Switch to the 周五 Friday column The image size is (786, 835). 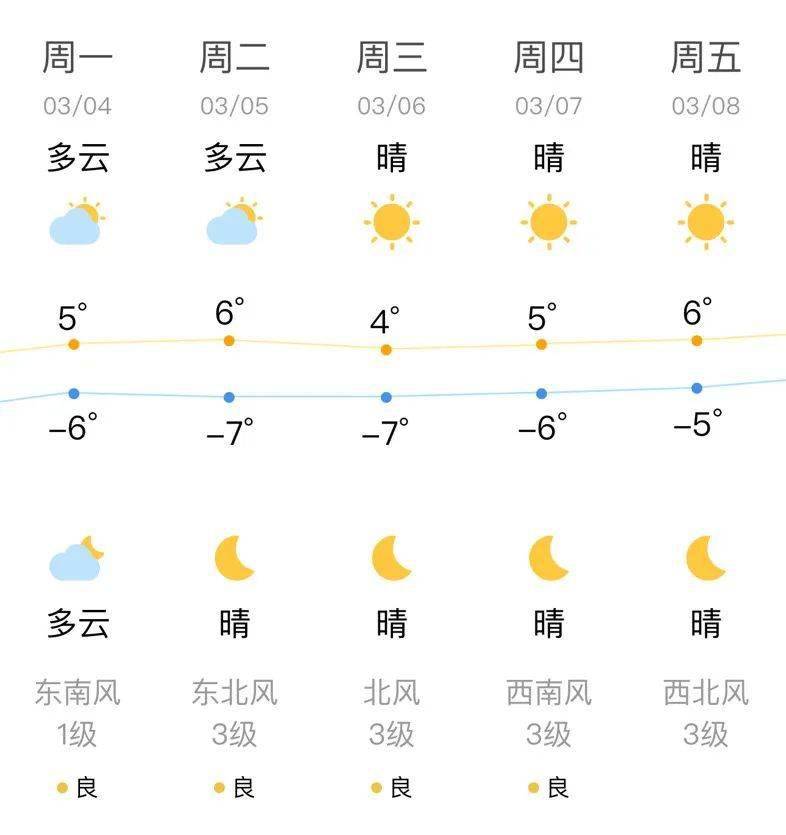point(706,58)
